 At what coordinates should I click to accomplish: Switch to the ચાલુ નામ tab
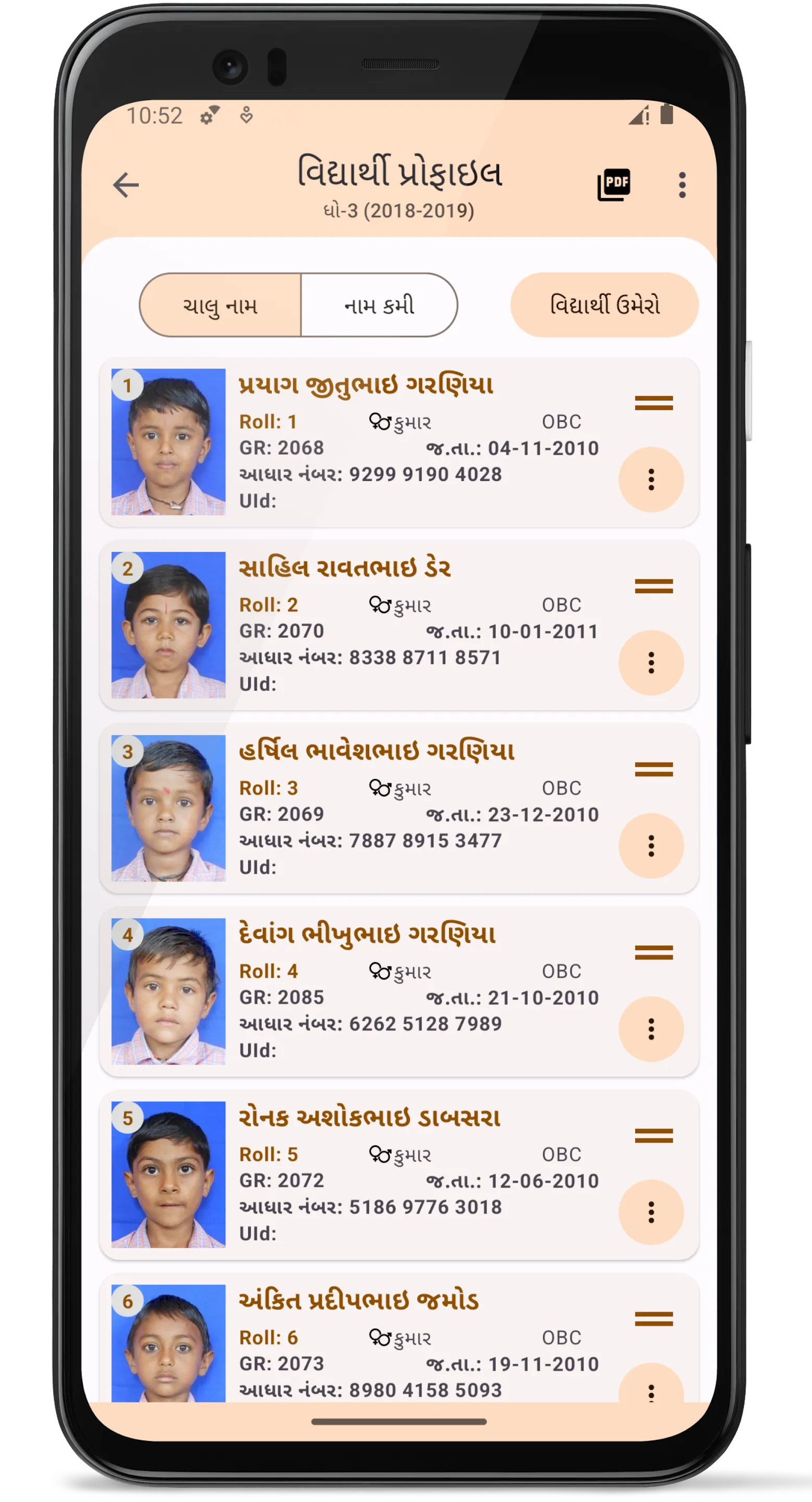(221, 306)
